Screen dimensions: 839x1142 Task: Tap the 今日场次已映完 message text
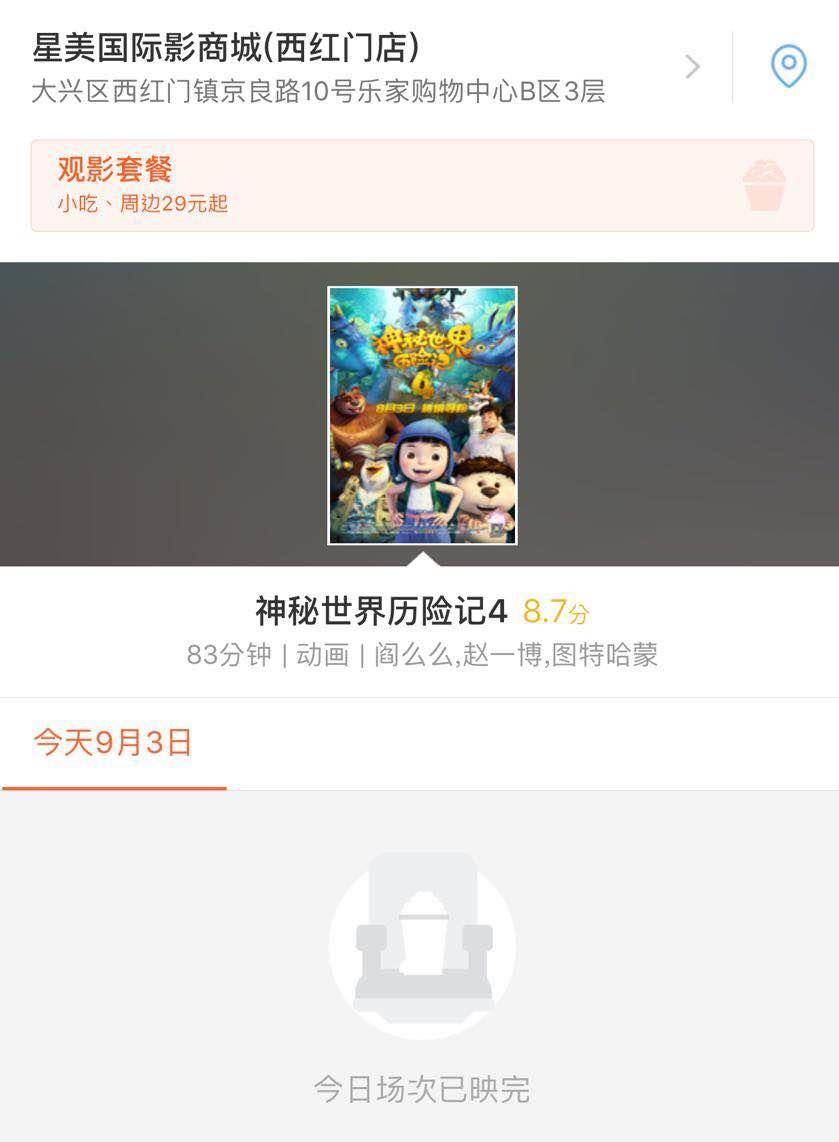tap(422, 1091)
